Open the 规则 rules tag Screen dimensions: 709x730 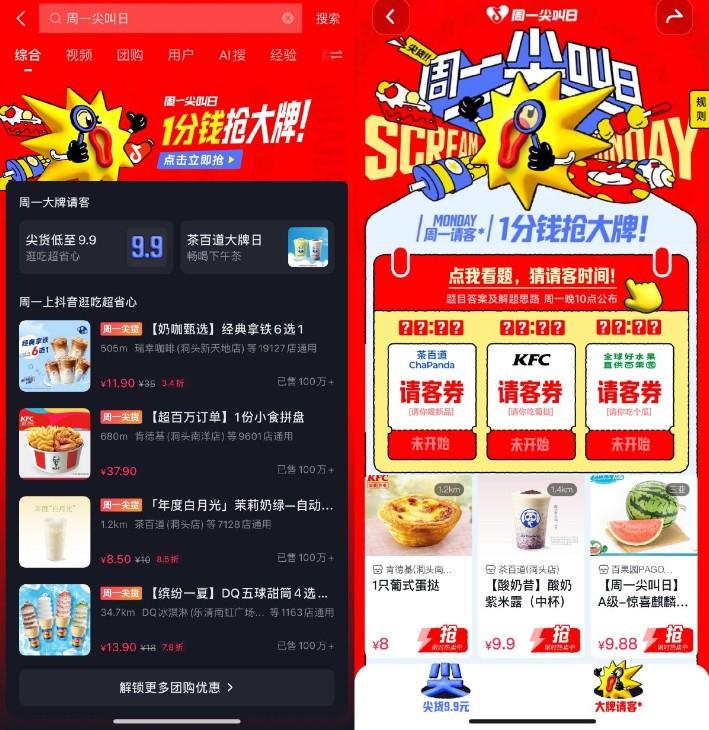700,107
